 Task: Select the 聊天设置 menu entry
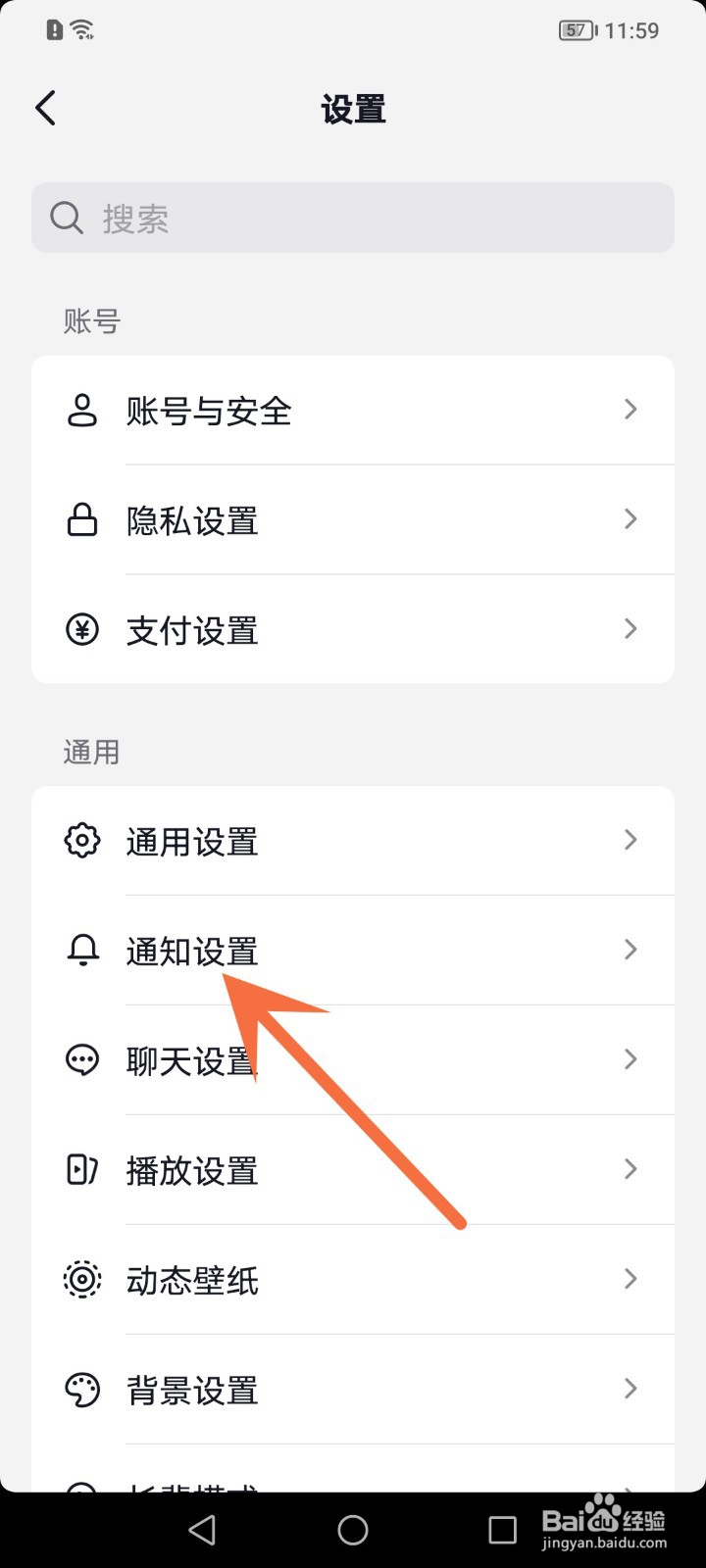(192, 1059)
